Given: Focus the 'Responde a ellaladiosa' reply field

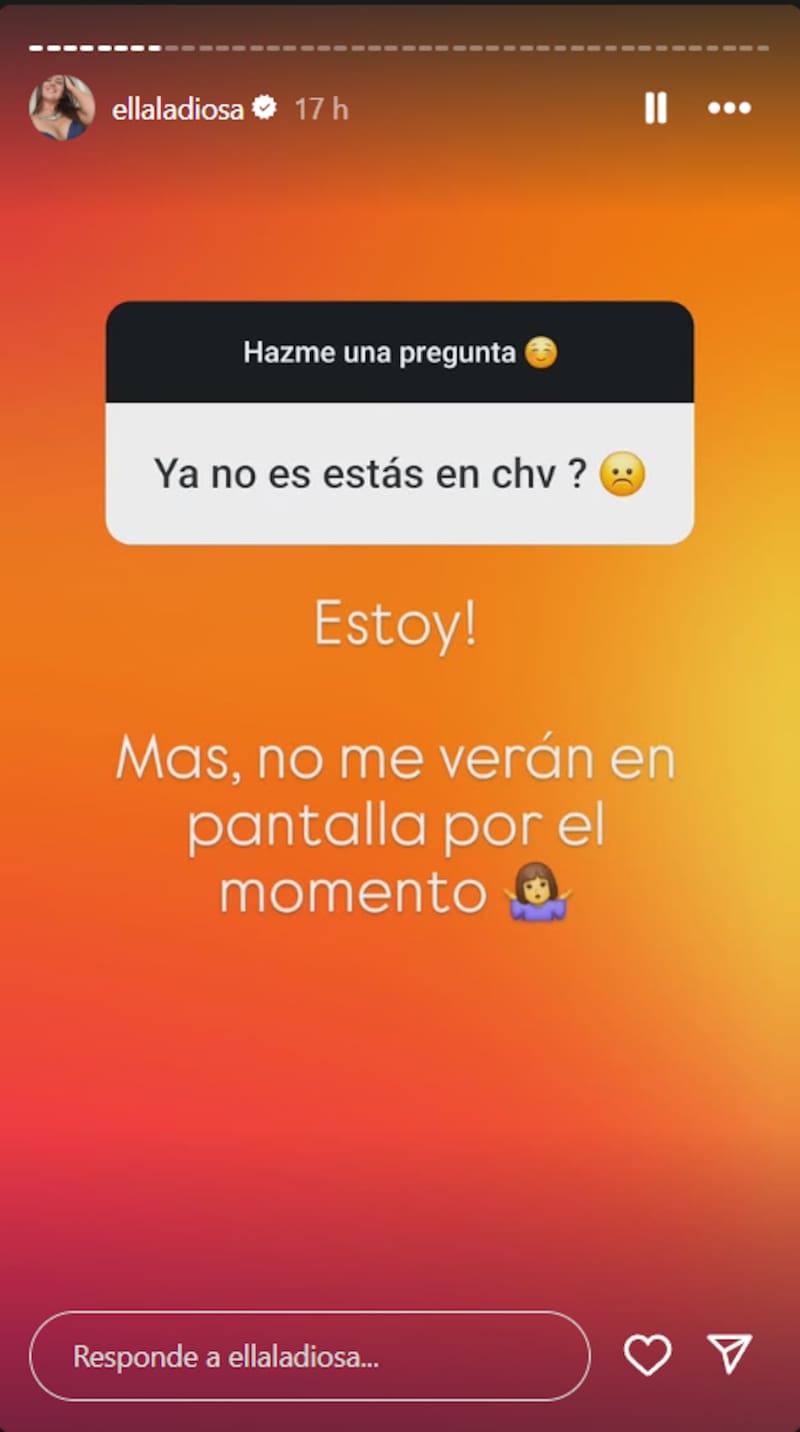Looking at the screenshot, I should (x=310, y=1356).
